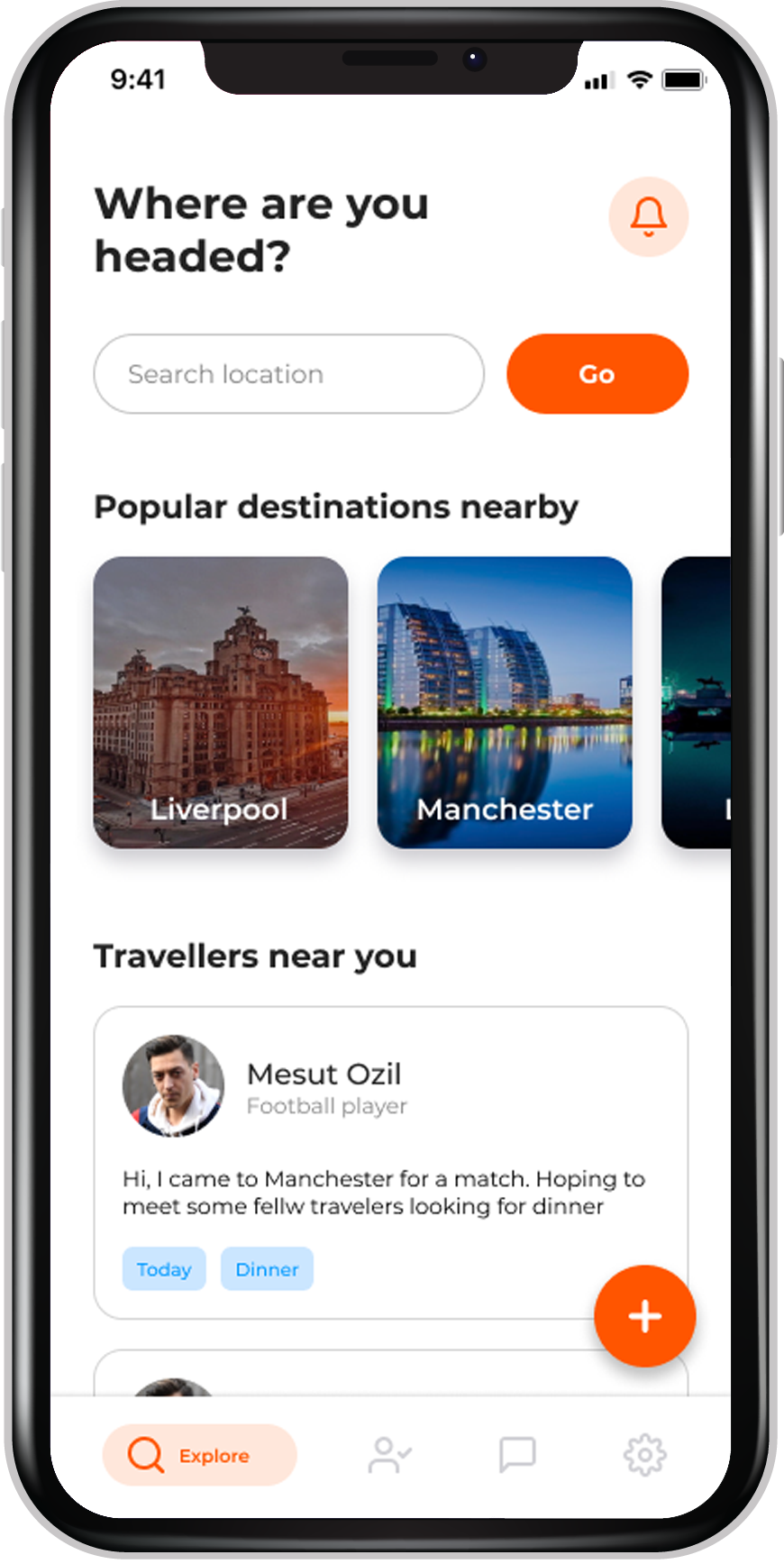
Task: Open Mesut Ozil's traveller card
Action: (391, 1163)
